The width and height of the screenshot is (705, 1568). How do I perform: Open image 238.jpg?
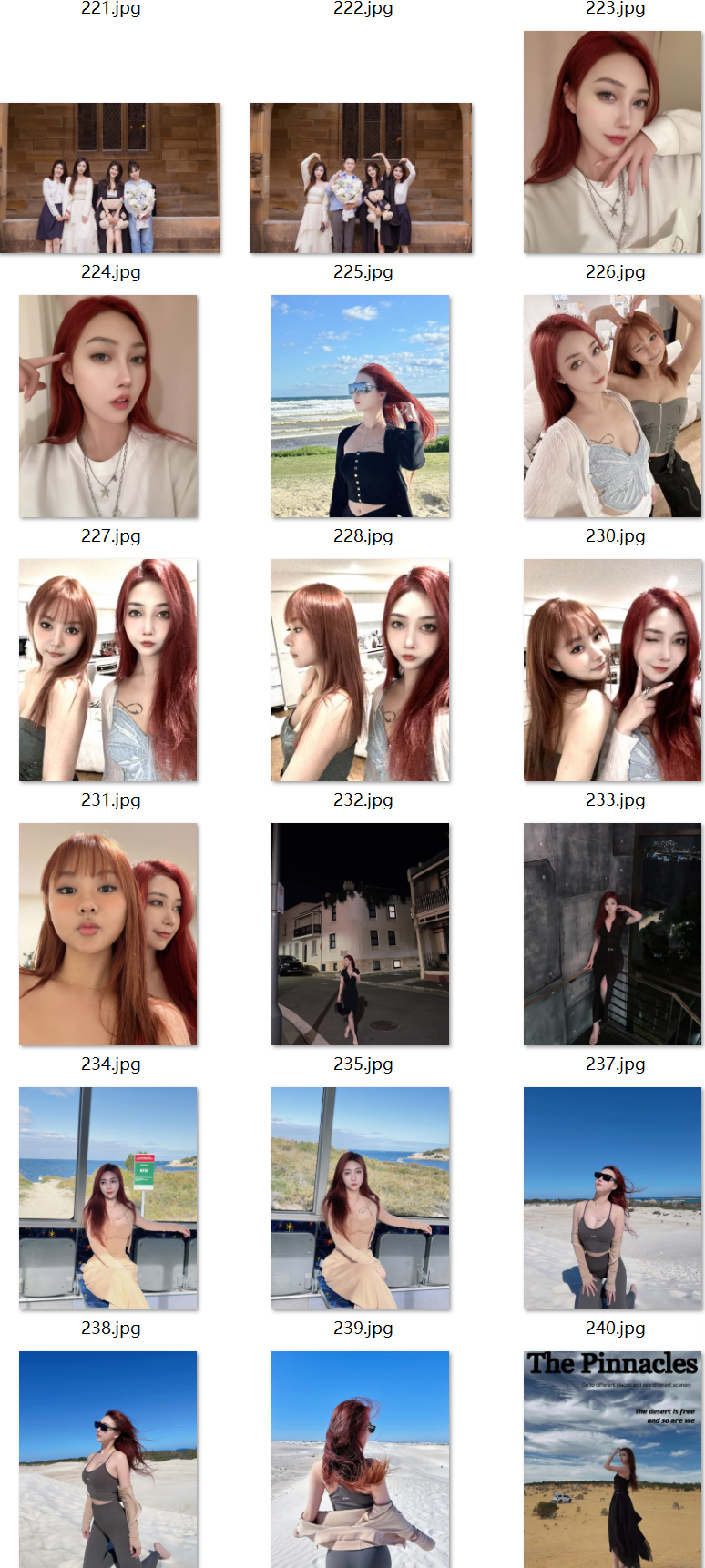[x=108, y=1198]
